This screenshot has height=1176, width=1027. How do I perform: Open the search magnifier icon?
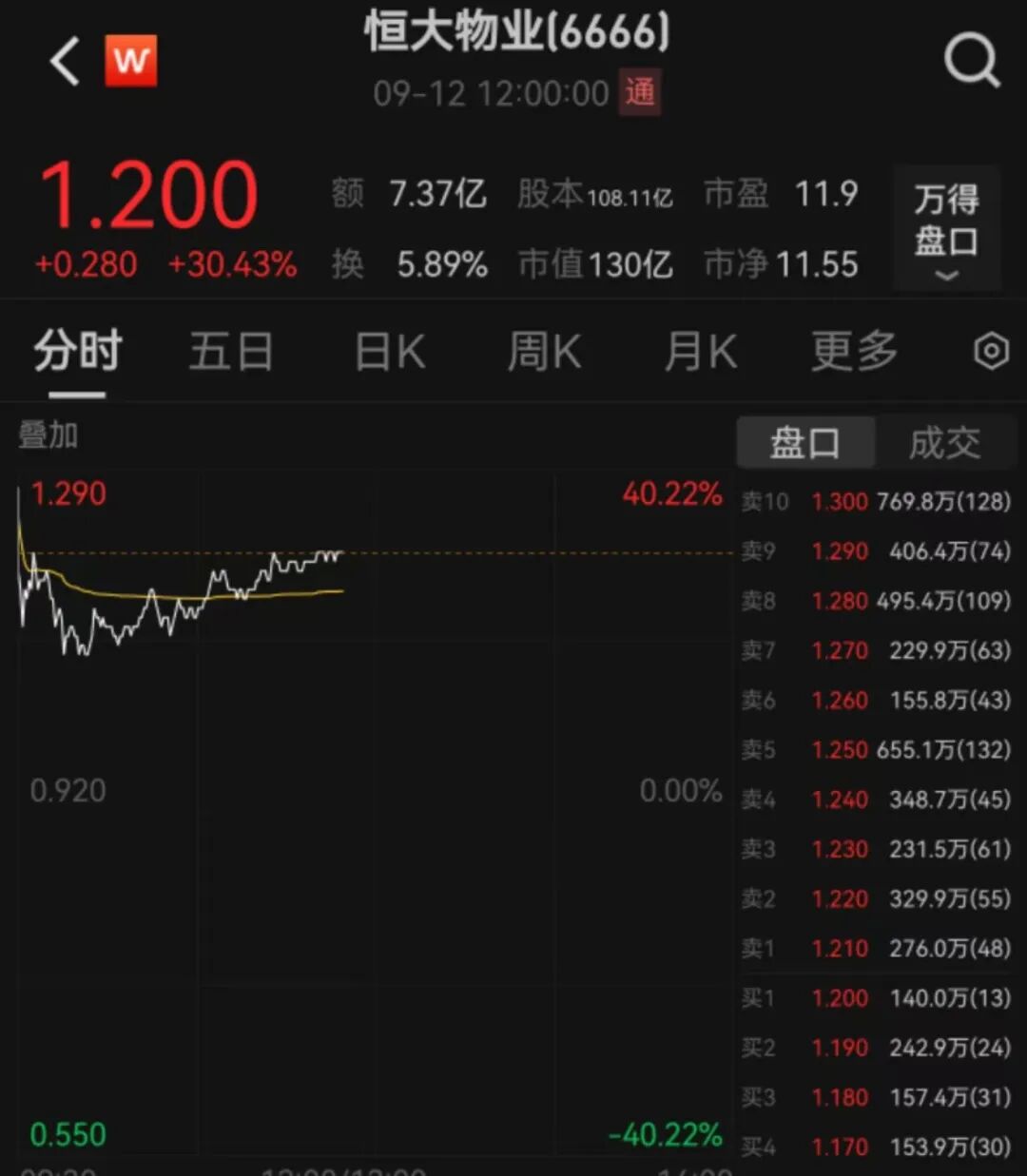click(971, 61)
